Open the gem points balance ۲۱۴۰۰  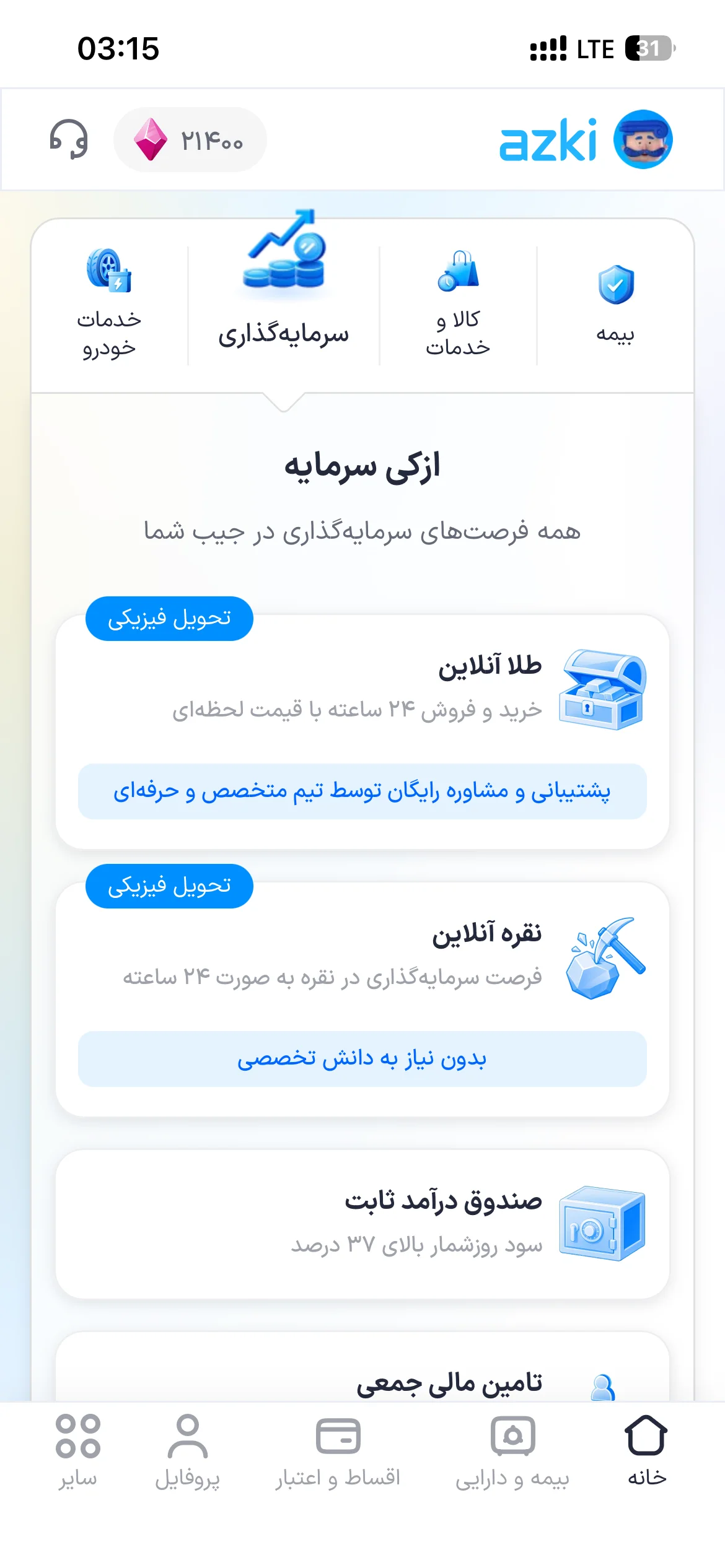[190, 140]
